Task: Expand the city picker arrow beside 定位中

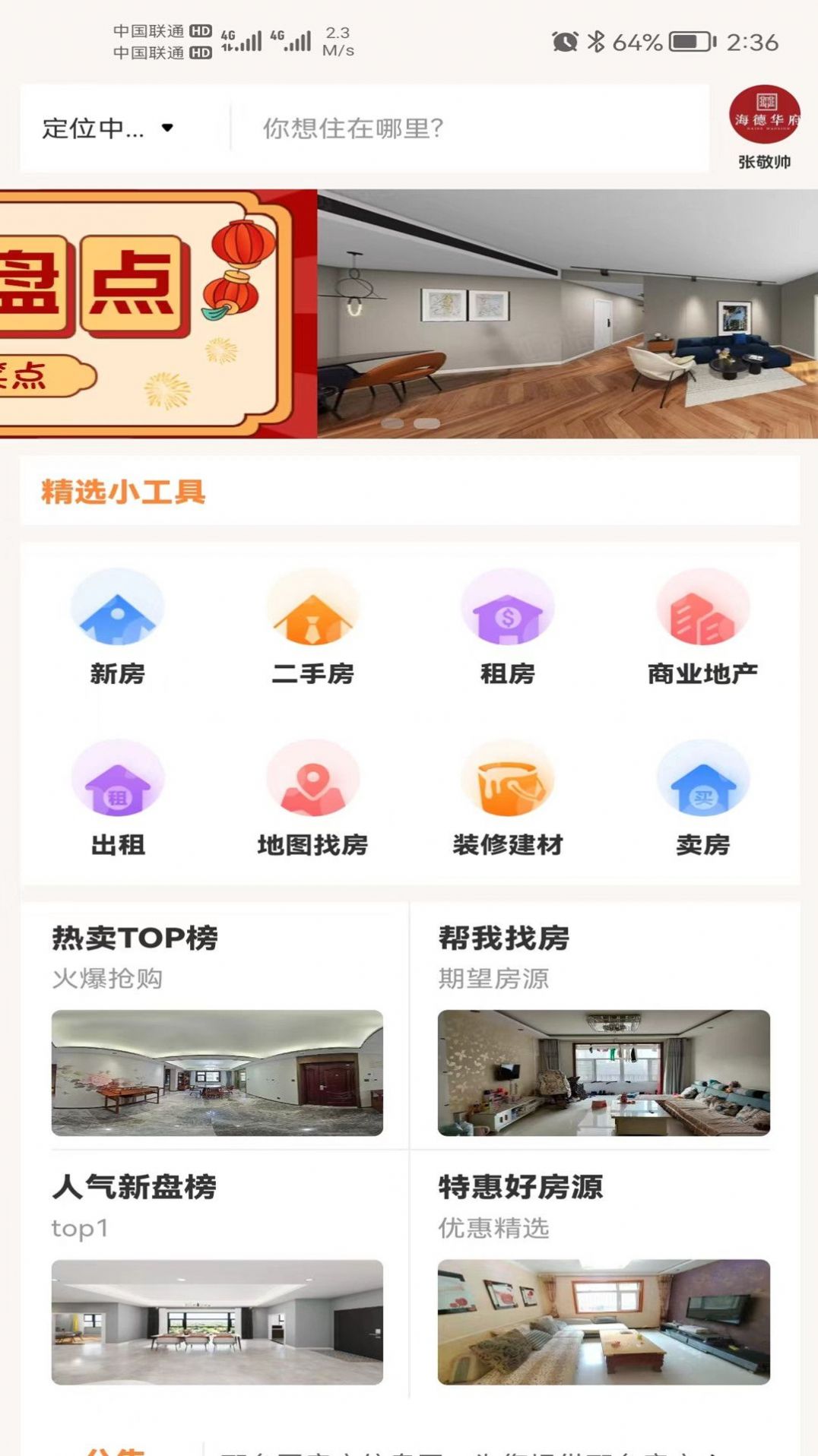Action: (169, 128)
